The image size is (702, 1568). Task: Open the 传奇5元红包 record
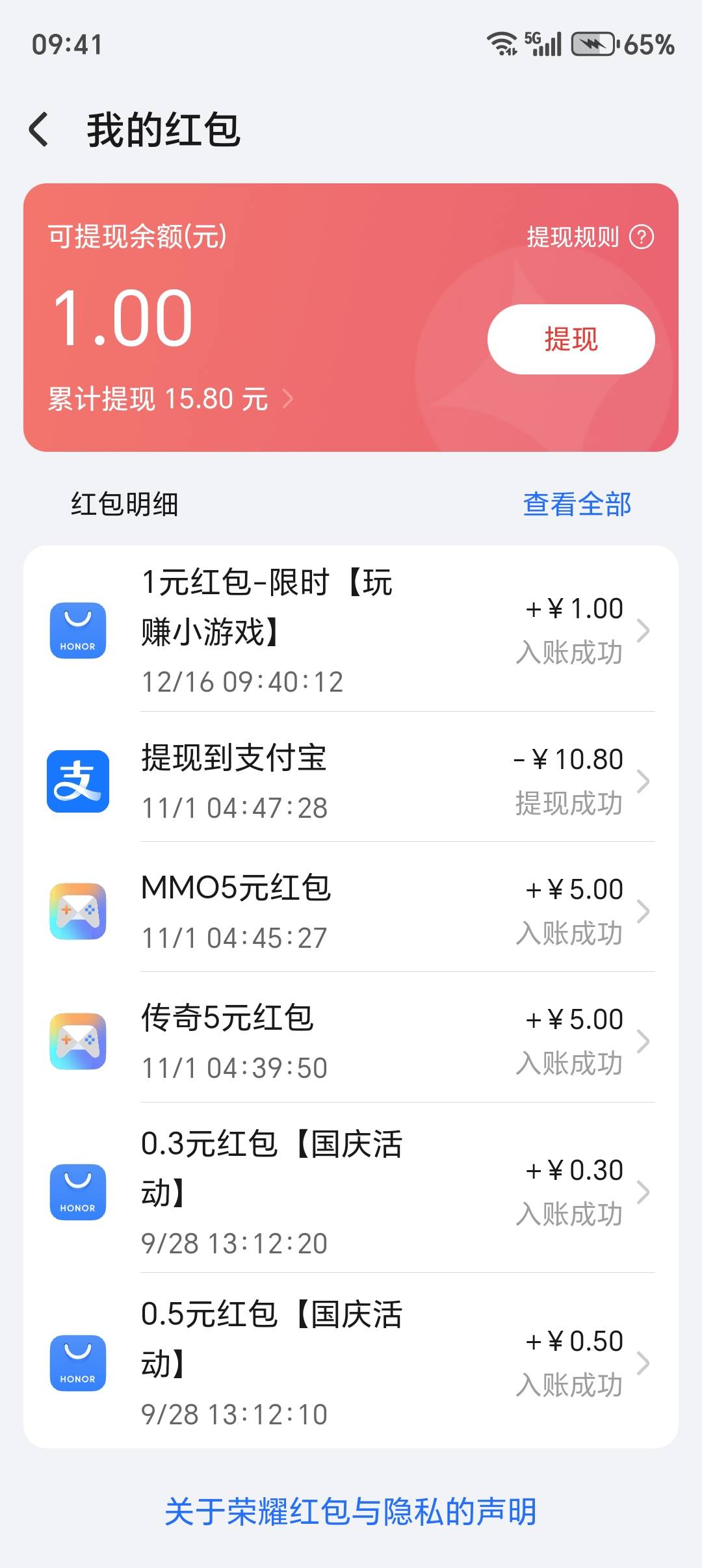[x=351, y=1041]
